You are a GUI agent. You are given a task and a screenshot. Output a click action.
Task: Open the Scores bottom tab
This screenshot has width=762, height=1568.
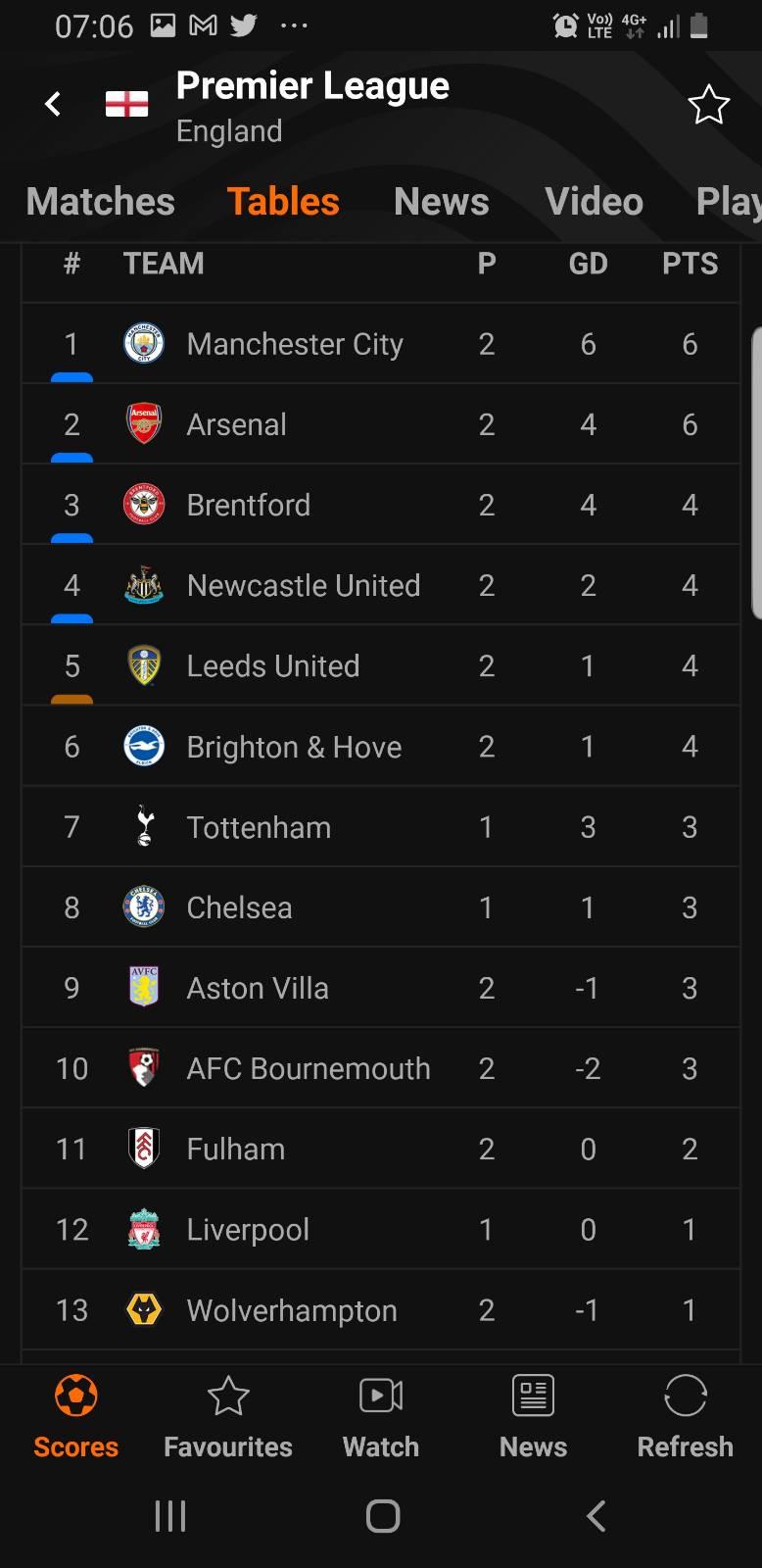[75, 1417]
